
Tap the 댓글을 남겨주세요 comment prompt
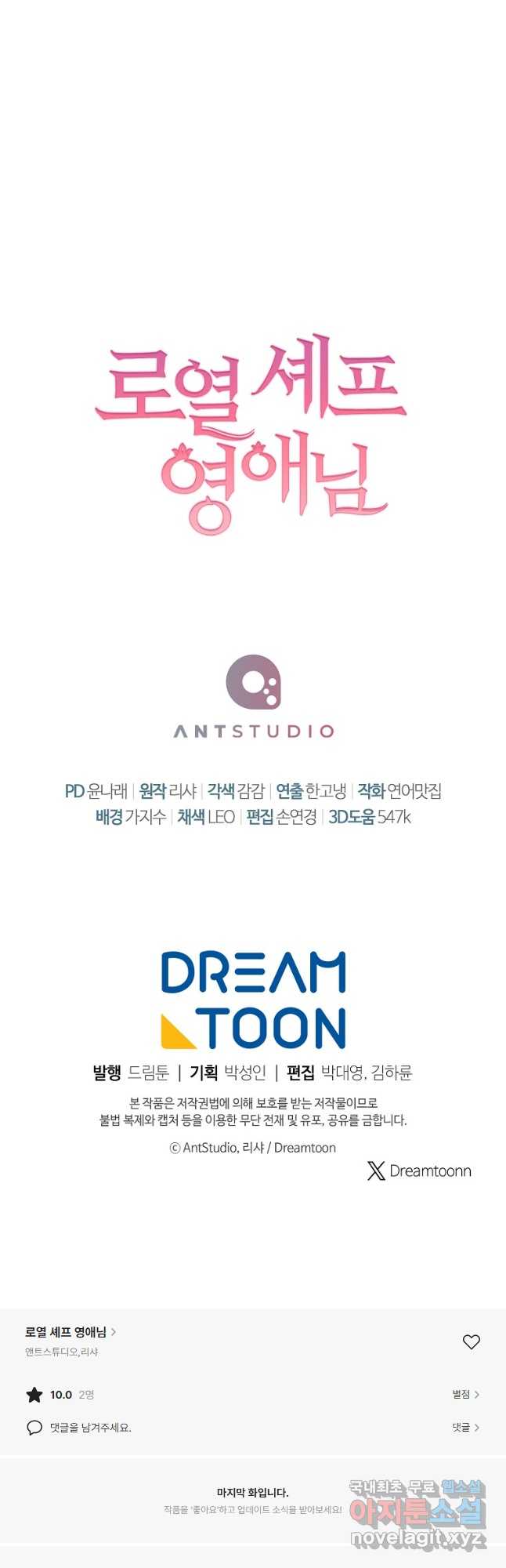click(x=90, y=1428)
